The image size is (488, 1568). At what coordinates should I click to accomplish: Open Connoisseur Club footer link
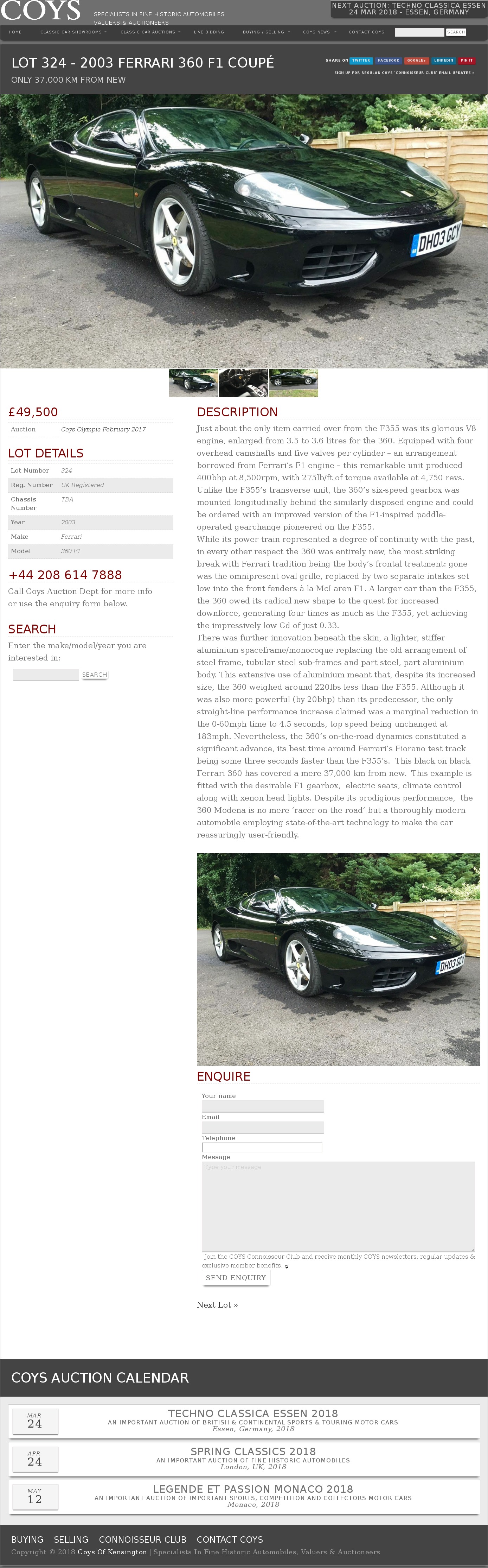tap(142, 1539)
